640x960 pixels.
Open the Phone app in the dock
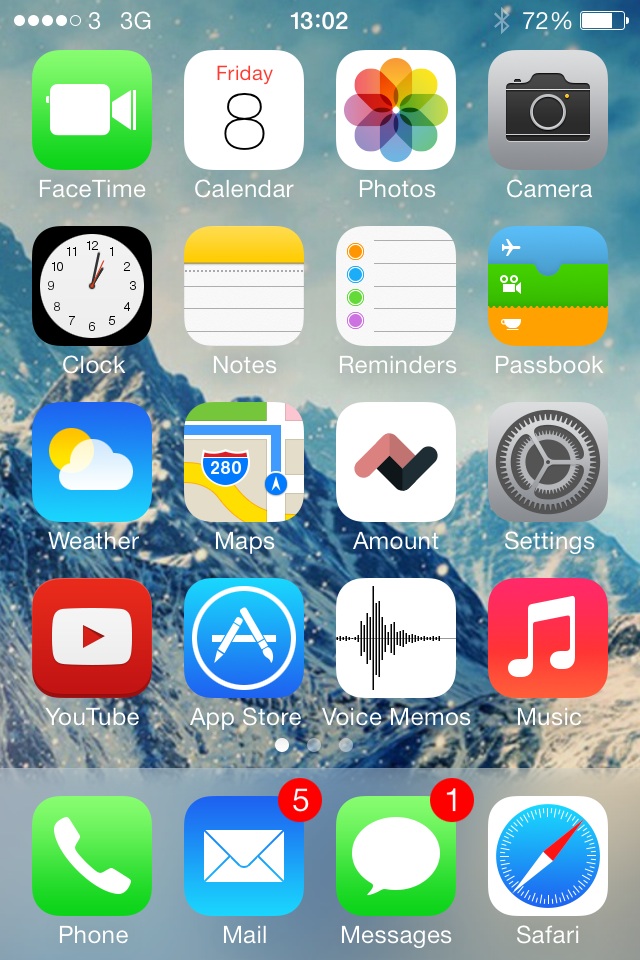[x=92, y=856]
